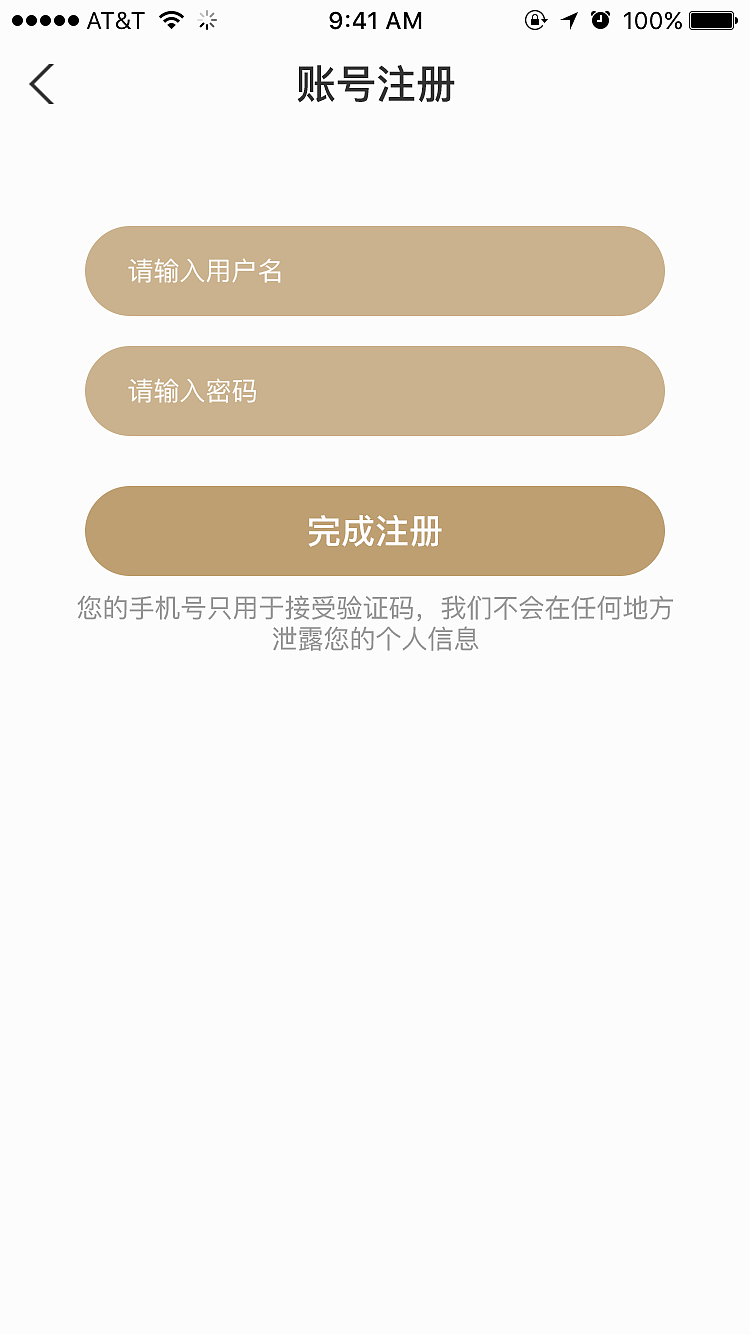Click the 100% battery percentage text
This screenshot has height=1334, width=750.
pyautogui.click(x=655, y=20)
